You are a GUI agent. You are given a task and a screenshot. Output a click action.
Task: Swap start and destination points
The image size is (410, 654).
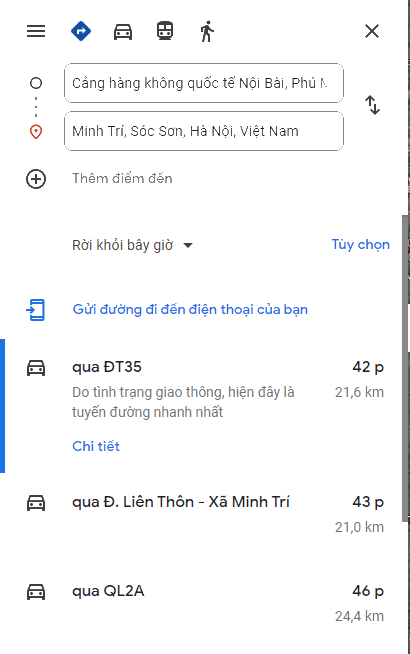[x=372, y=105]
